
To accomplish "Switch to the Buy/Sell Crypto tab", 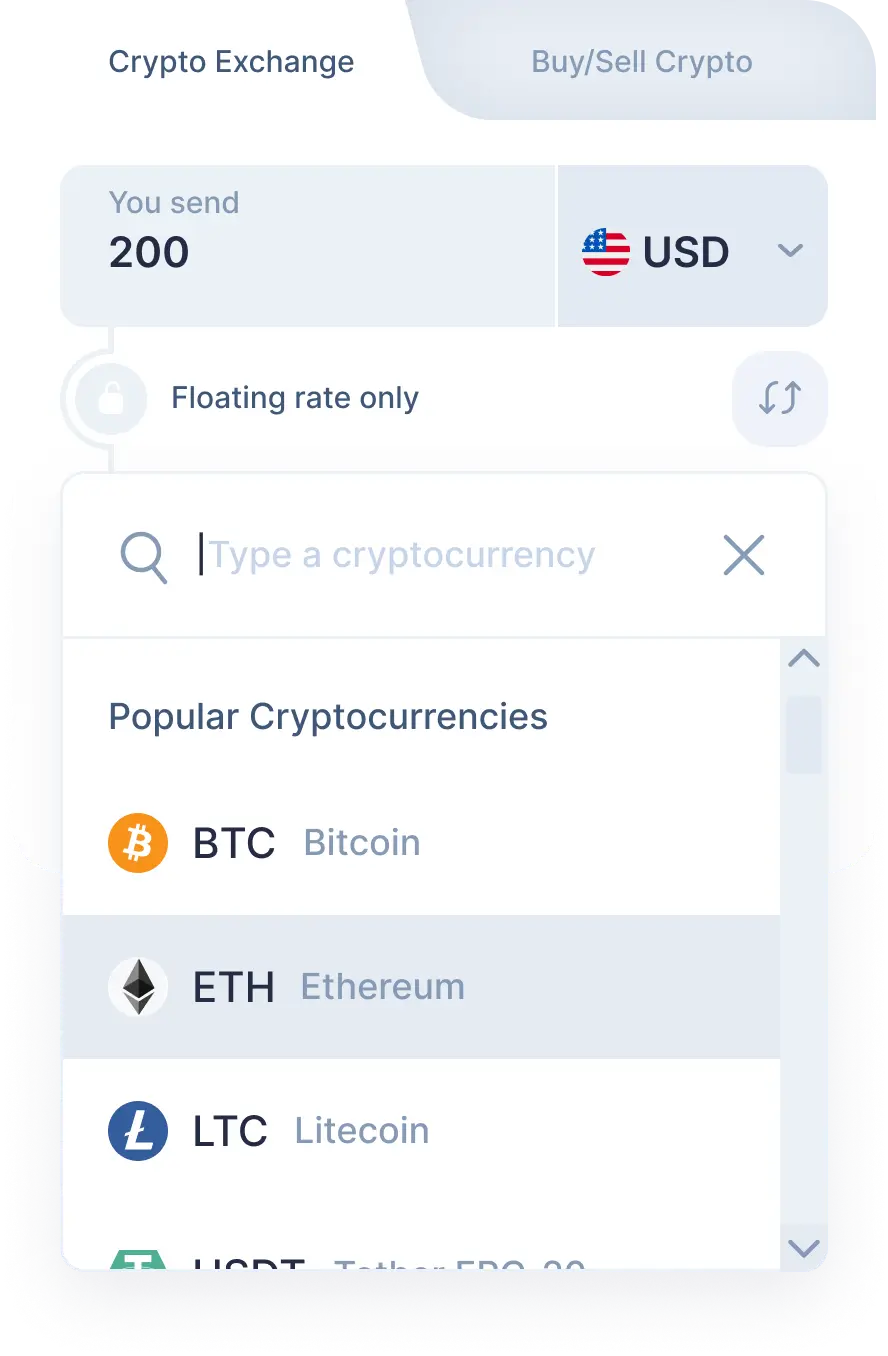I will 642,61.
